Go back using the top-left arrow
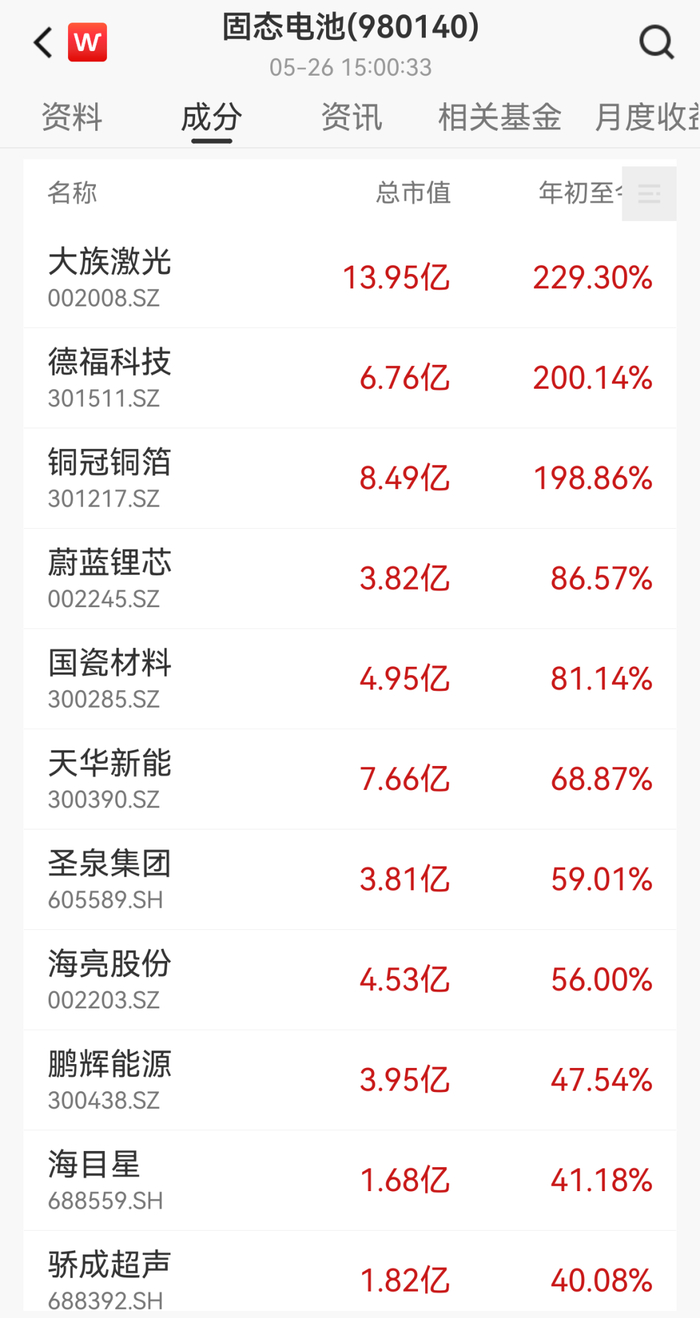The width and height of the screenshot is (700, 1318). [x=42, y=43]
